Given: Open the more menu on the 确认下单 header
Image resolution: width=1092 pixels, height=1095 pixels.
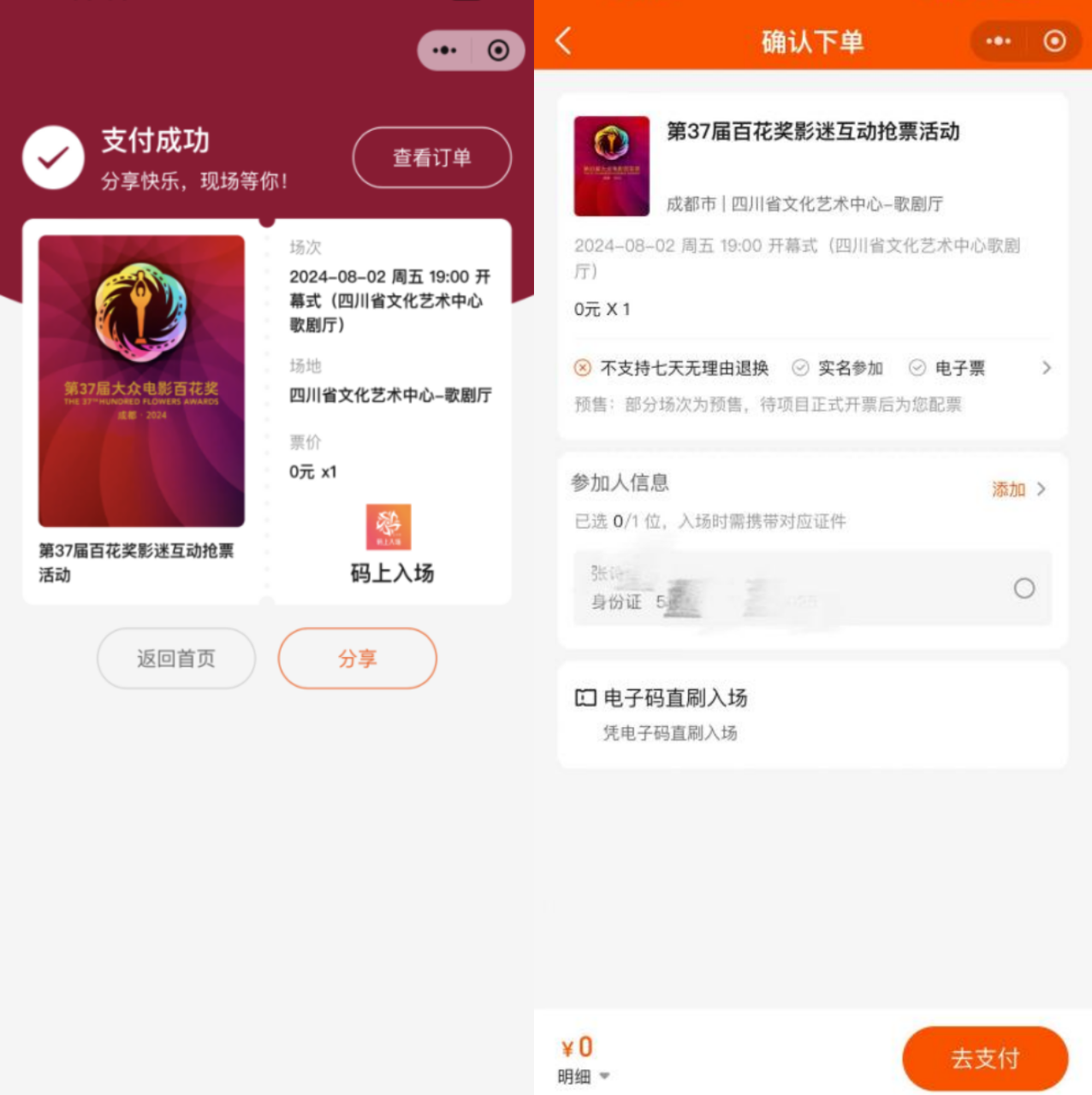Looking at the screenshot, I should click(x=998, y=40).
